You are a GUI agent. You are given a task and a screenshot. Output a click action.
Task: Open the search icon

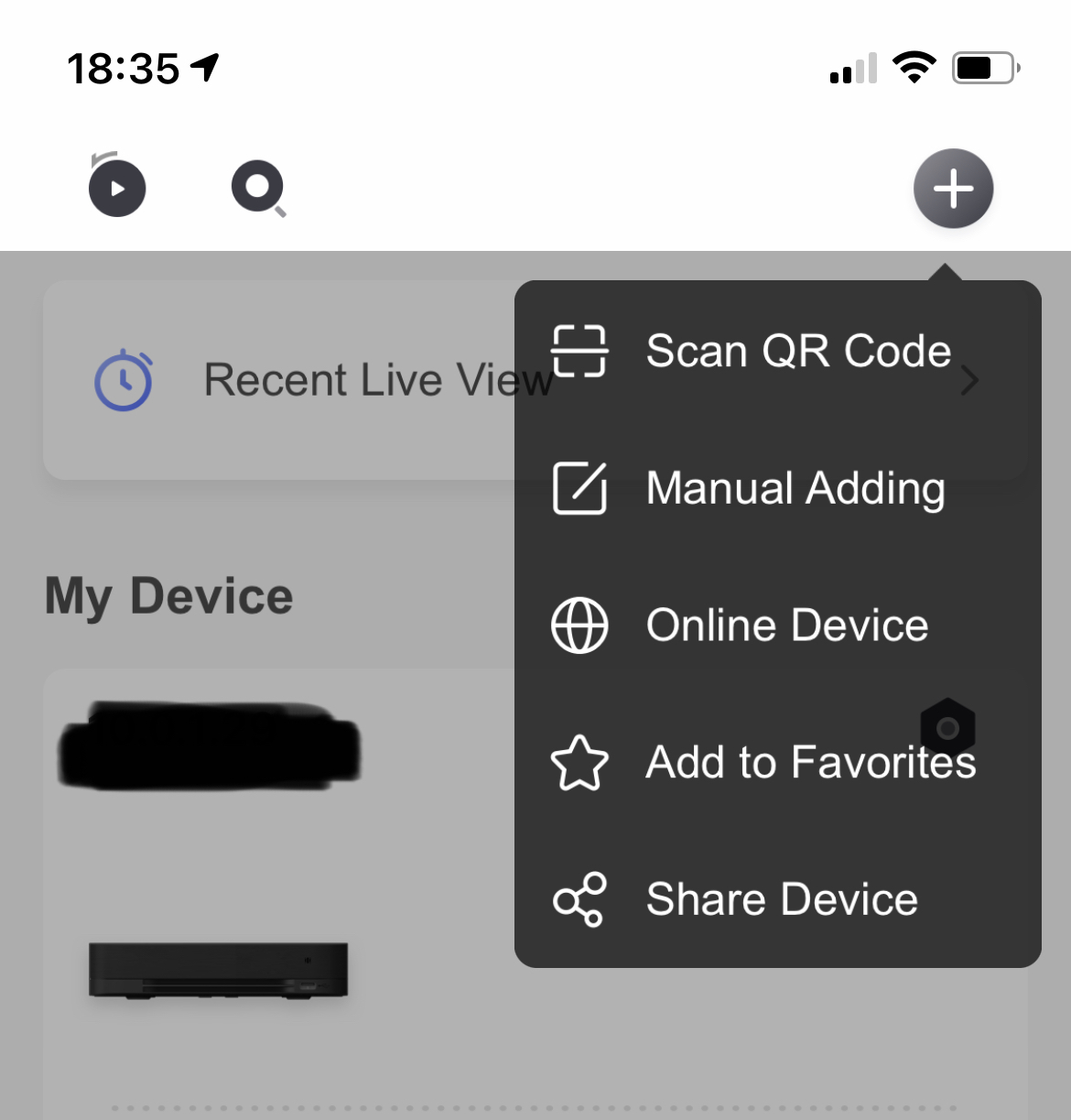[x=258, y=188]
